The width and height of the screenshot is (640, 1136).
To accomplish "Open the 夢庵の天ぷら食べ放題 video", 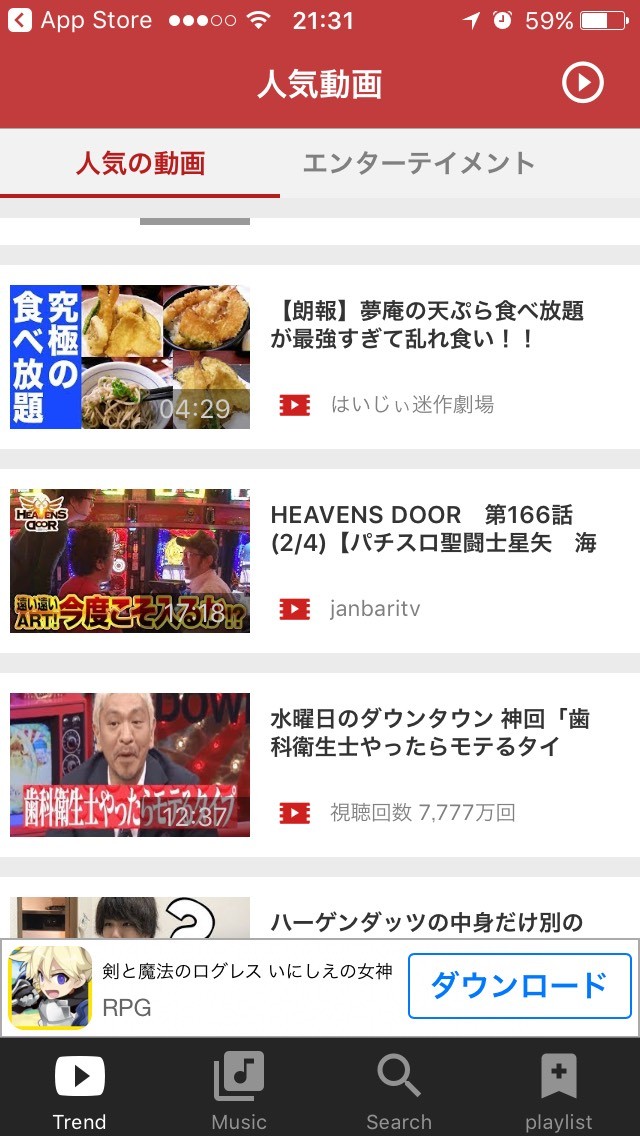I will pos(426,326).
